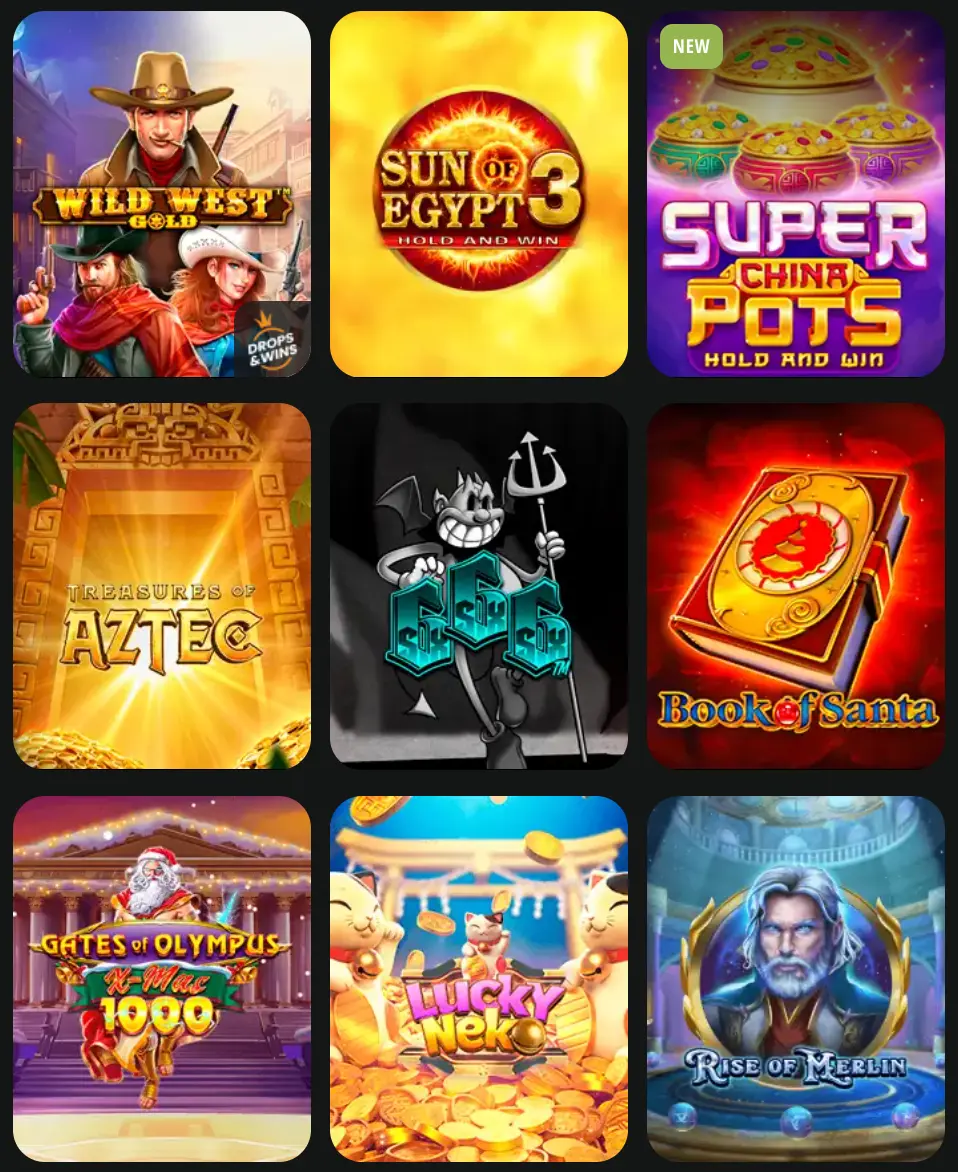
Task: Open the 666 devil game tile
Action: click(x=478, y=586)
